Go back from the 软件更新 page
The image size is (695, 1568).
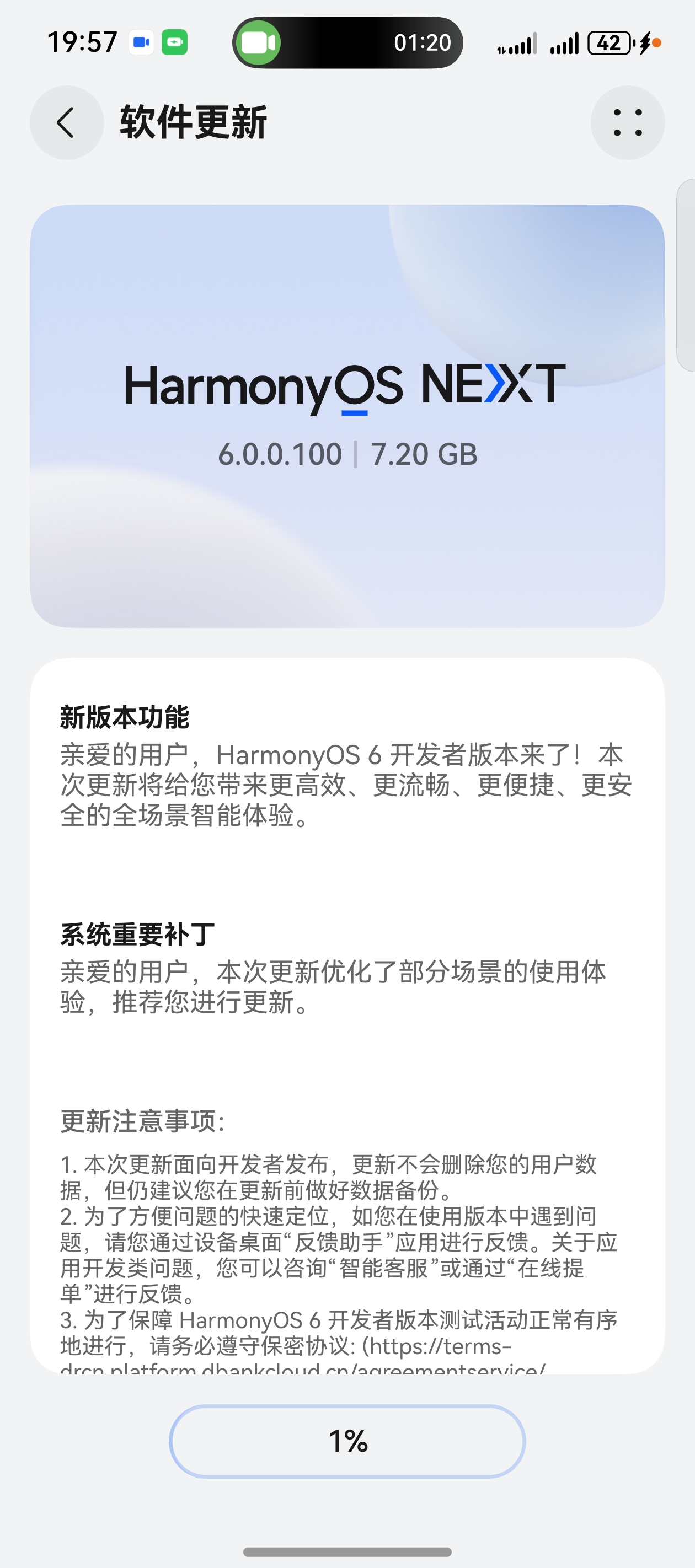pos(66,122)
